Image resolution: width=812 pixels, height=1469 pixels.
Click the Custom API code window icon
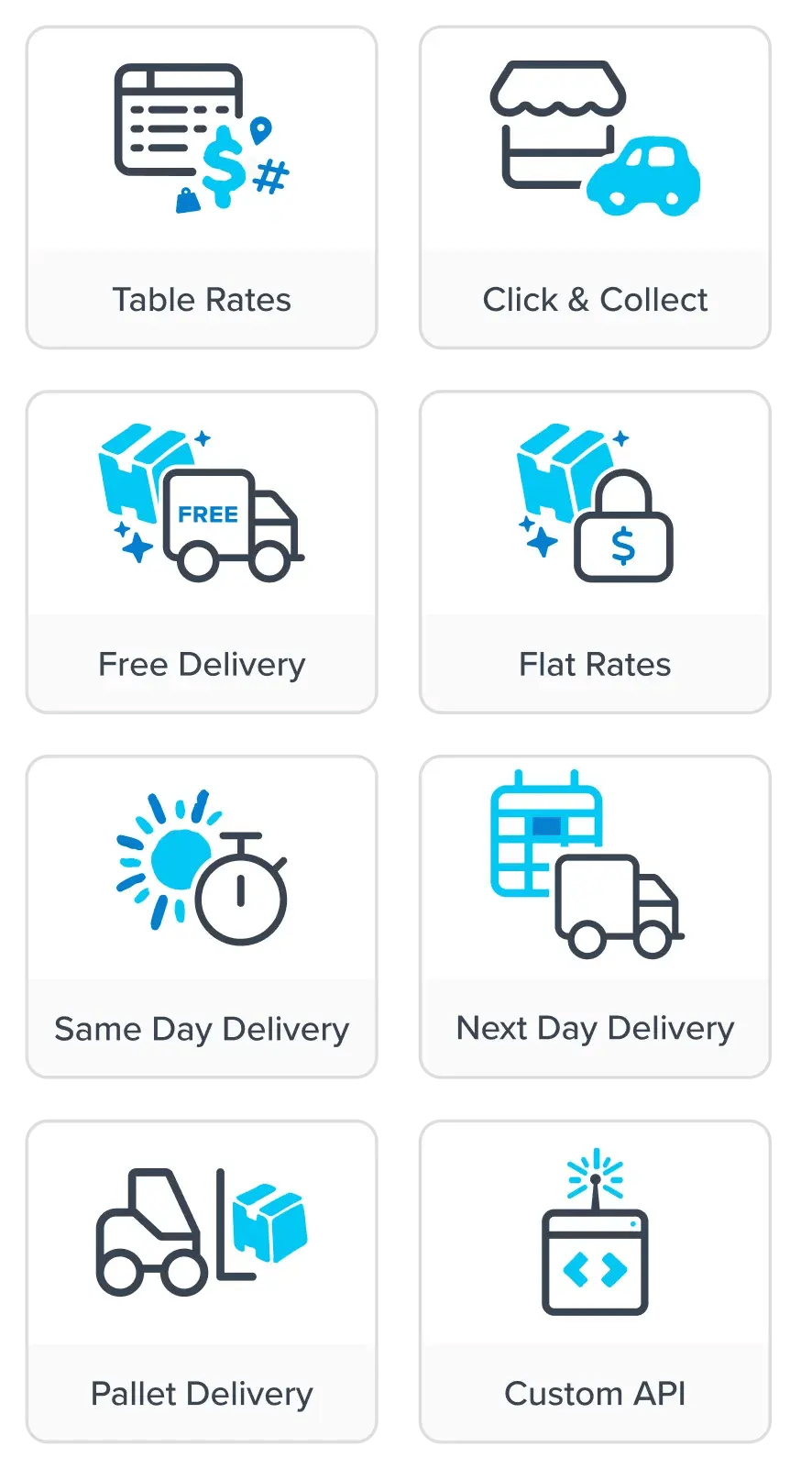[x=596, y=1265]
